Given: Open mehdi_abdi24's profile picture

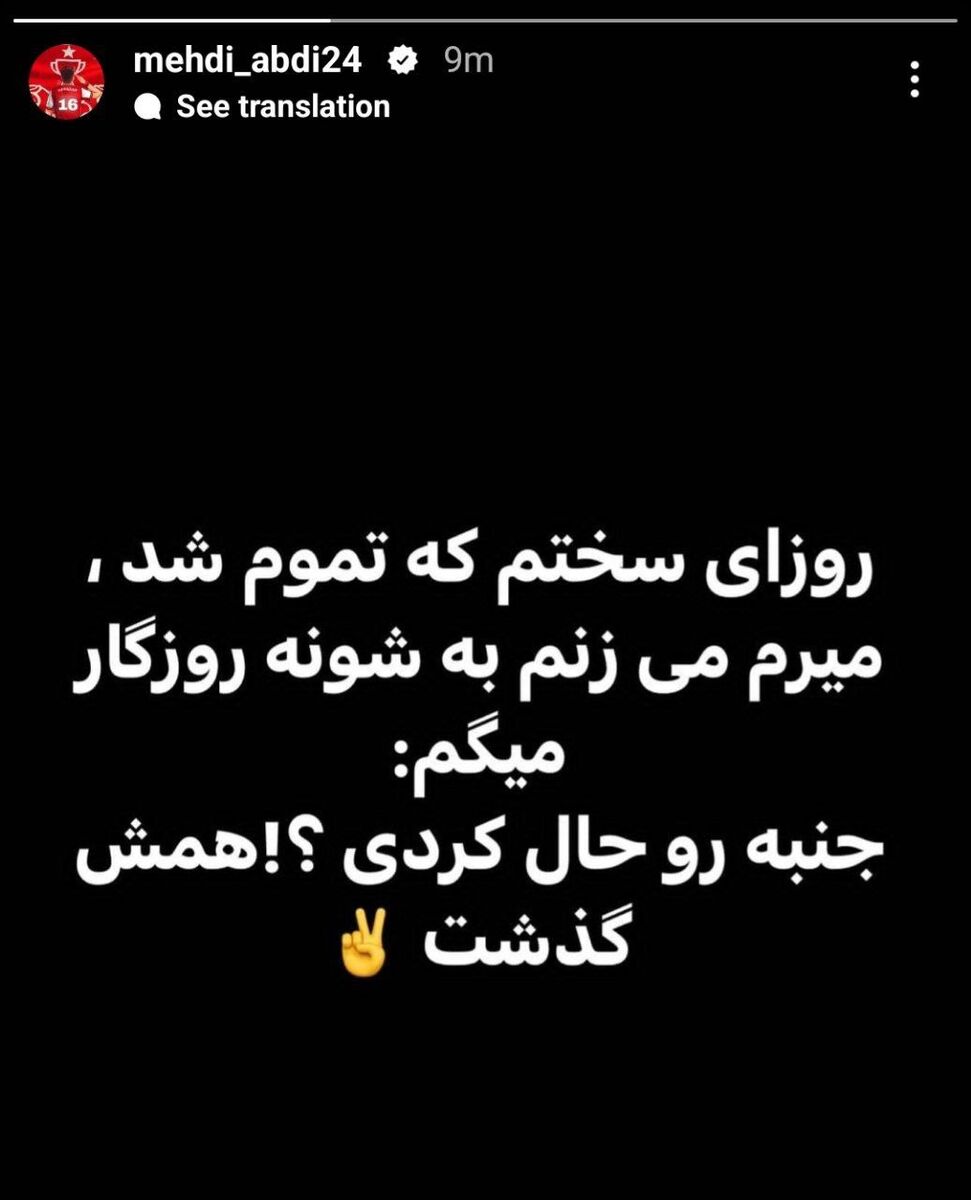Looking at the screenshot, I should point(66,81).
